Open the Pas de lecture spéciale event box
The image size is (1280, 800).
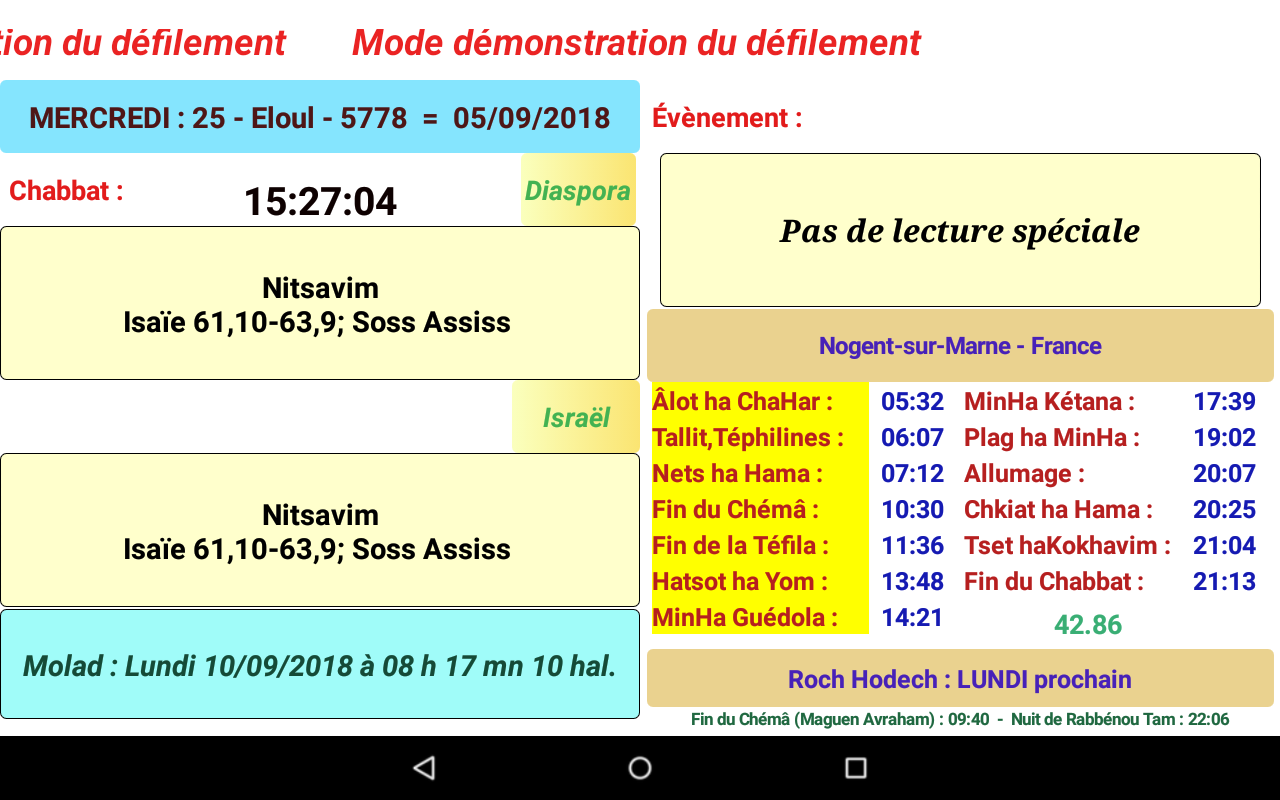coord(960,231)
